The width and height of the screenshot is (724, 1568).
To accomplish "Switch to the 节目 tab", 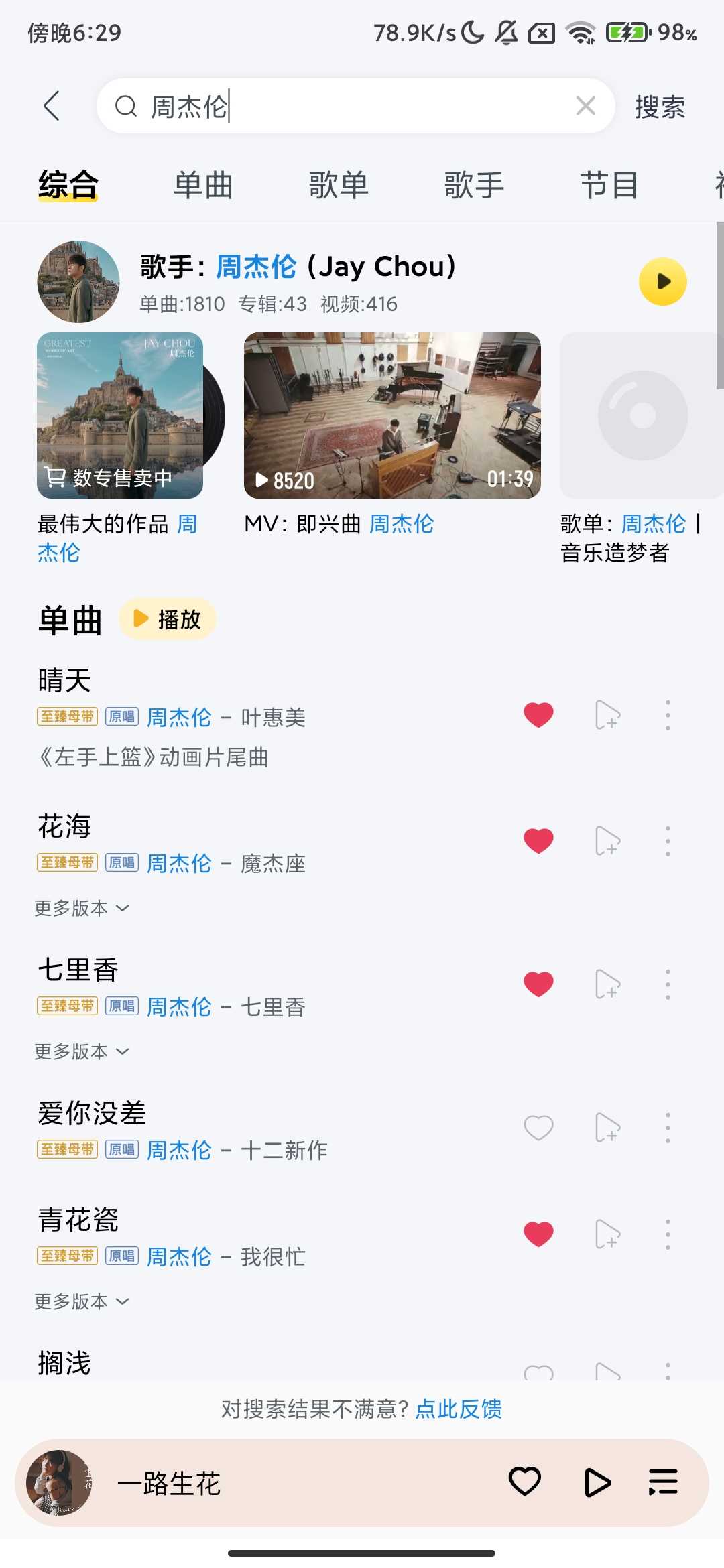I will [609, 185].
